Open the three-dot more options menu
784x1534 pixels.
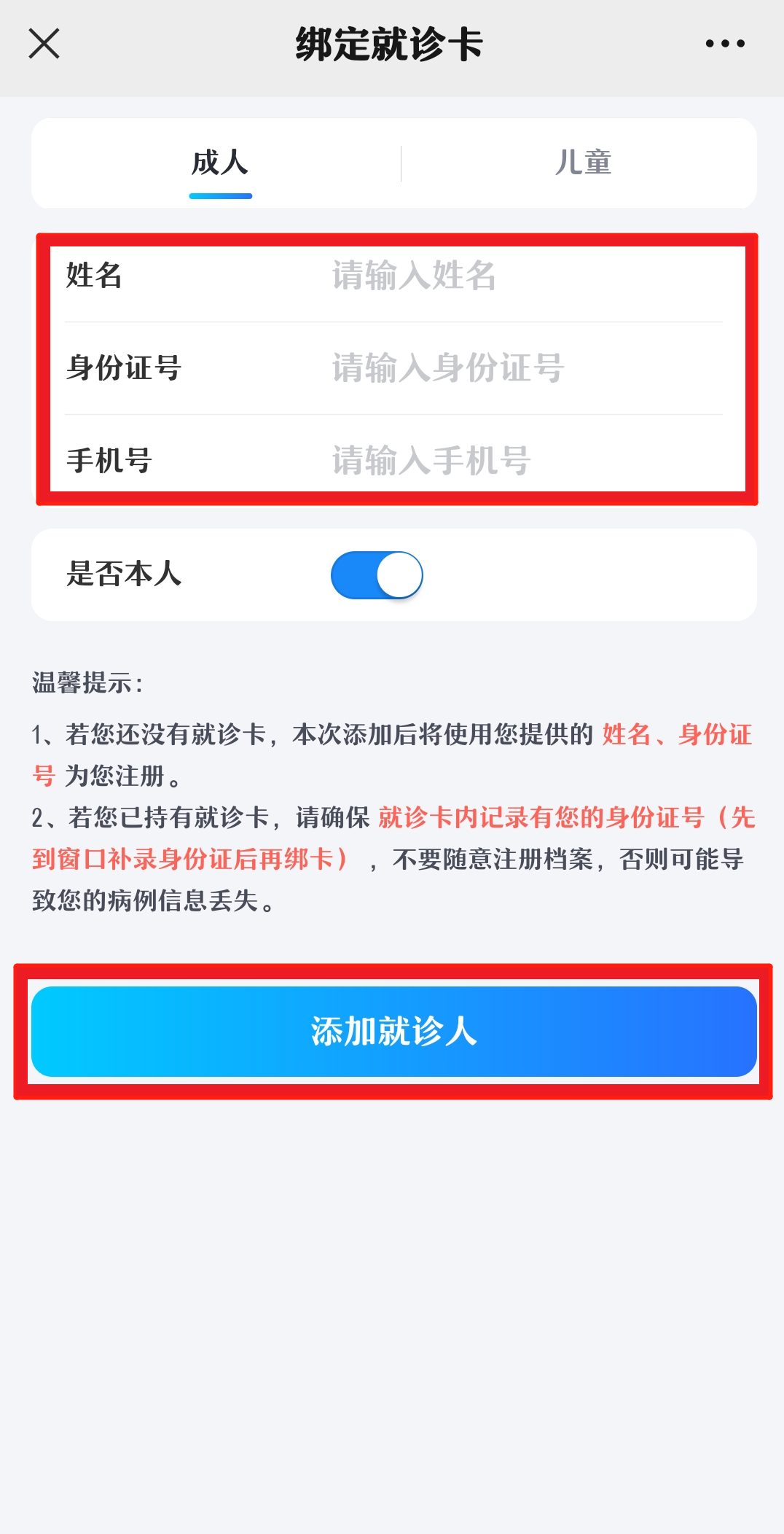(x=725, y=44)
